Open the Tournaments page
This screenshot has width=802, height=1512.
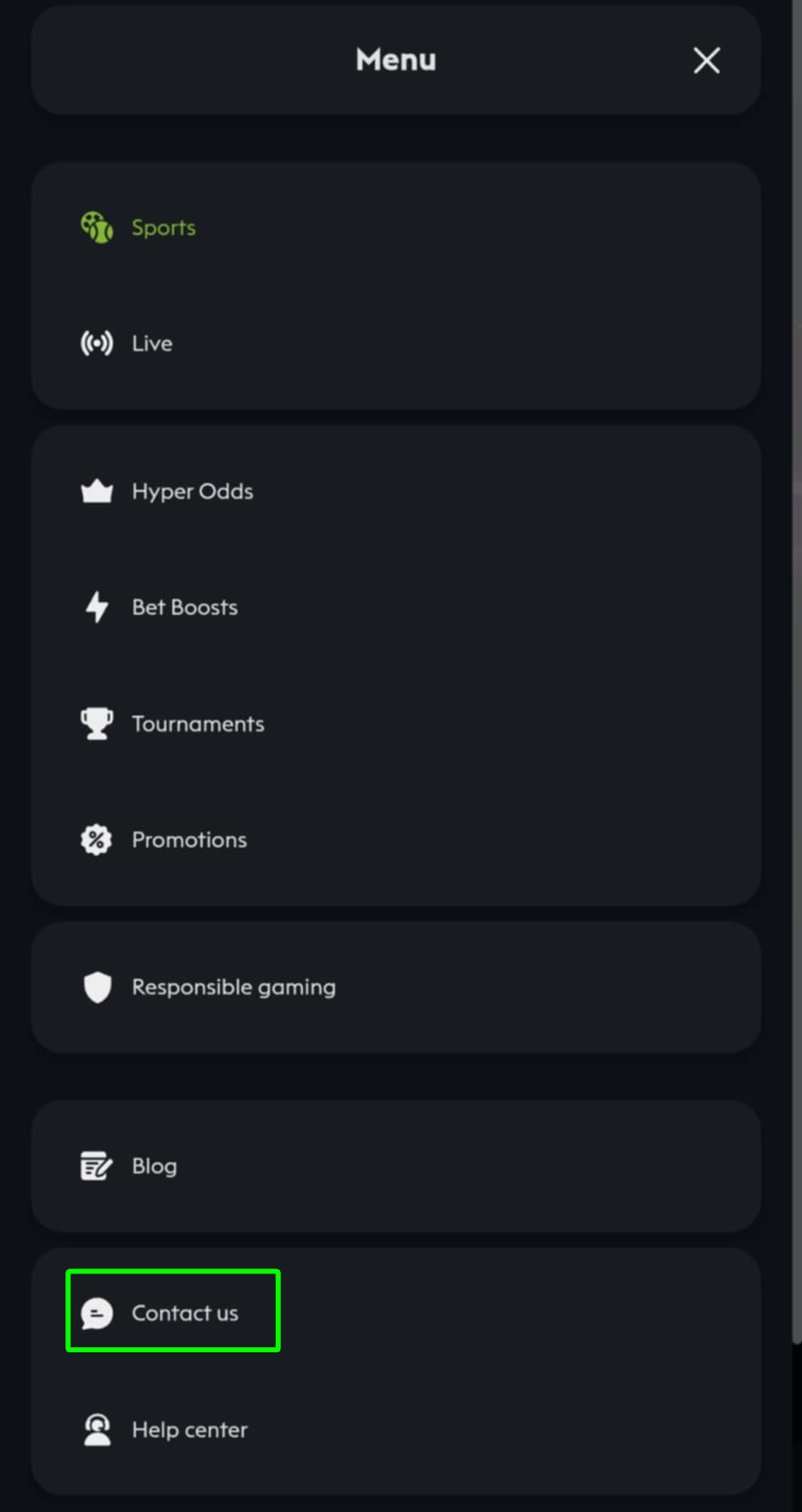(x=198, y=724)
